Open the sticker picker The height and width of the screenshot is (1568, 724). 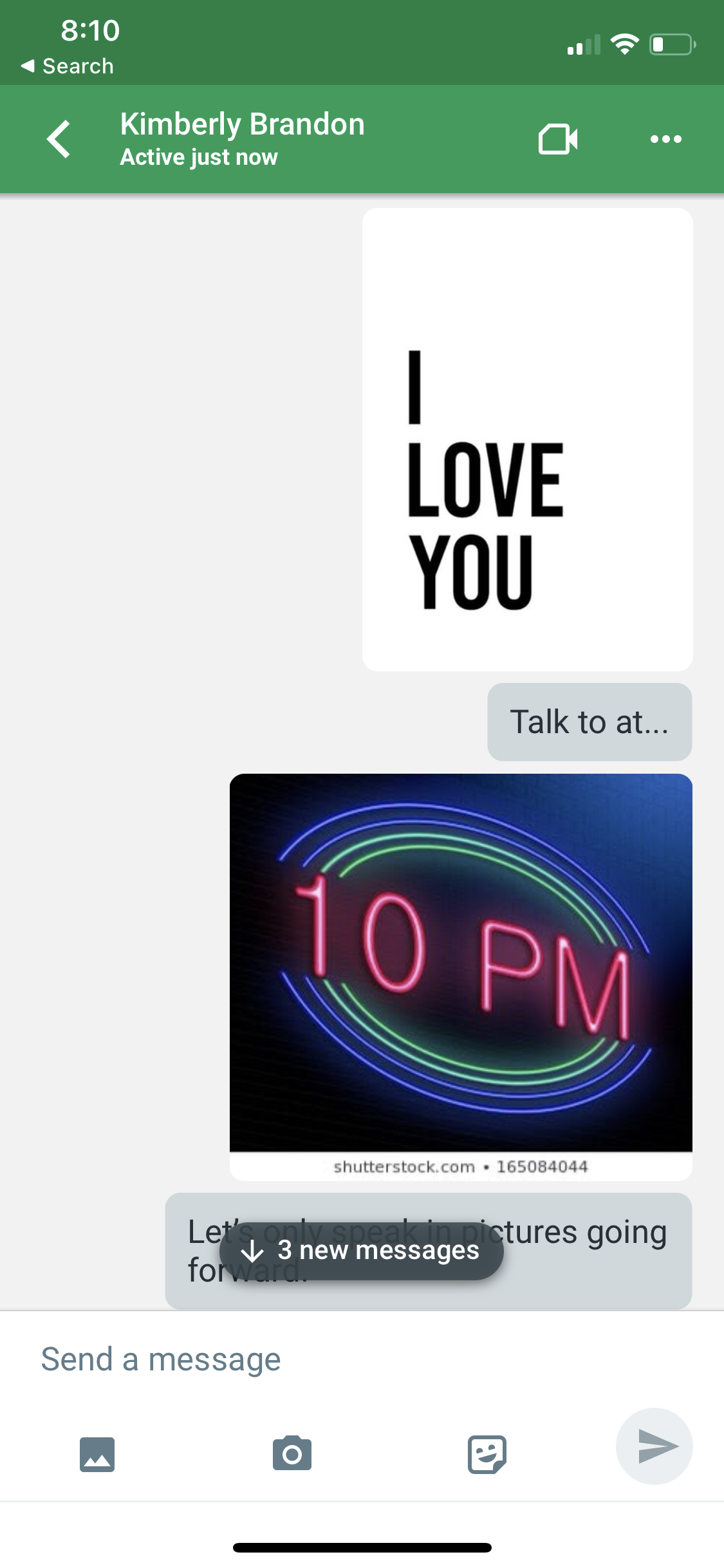pyautogui.click(x=487, y=1454)
